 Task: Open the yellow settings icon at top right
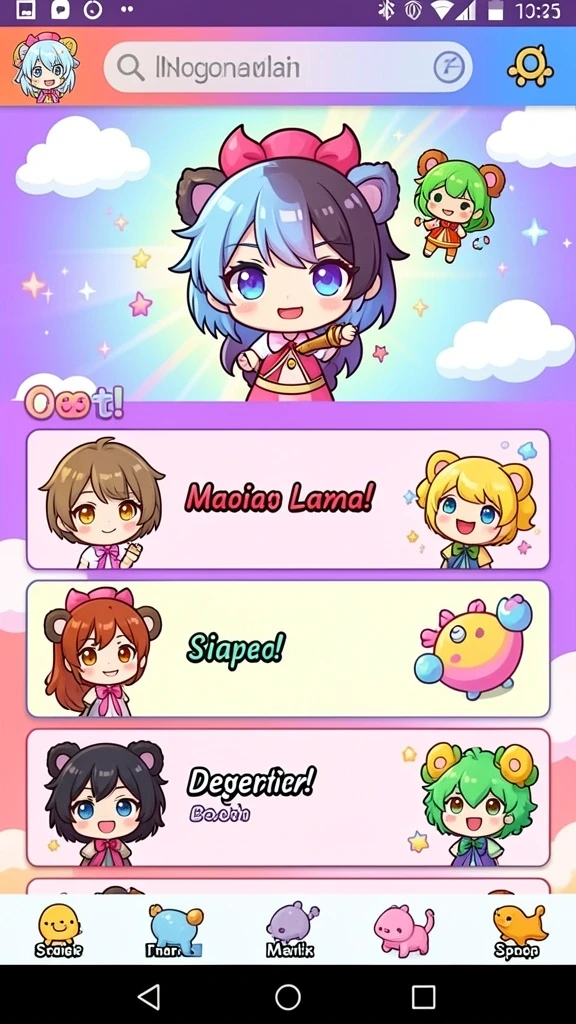pos(530,67)
